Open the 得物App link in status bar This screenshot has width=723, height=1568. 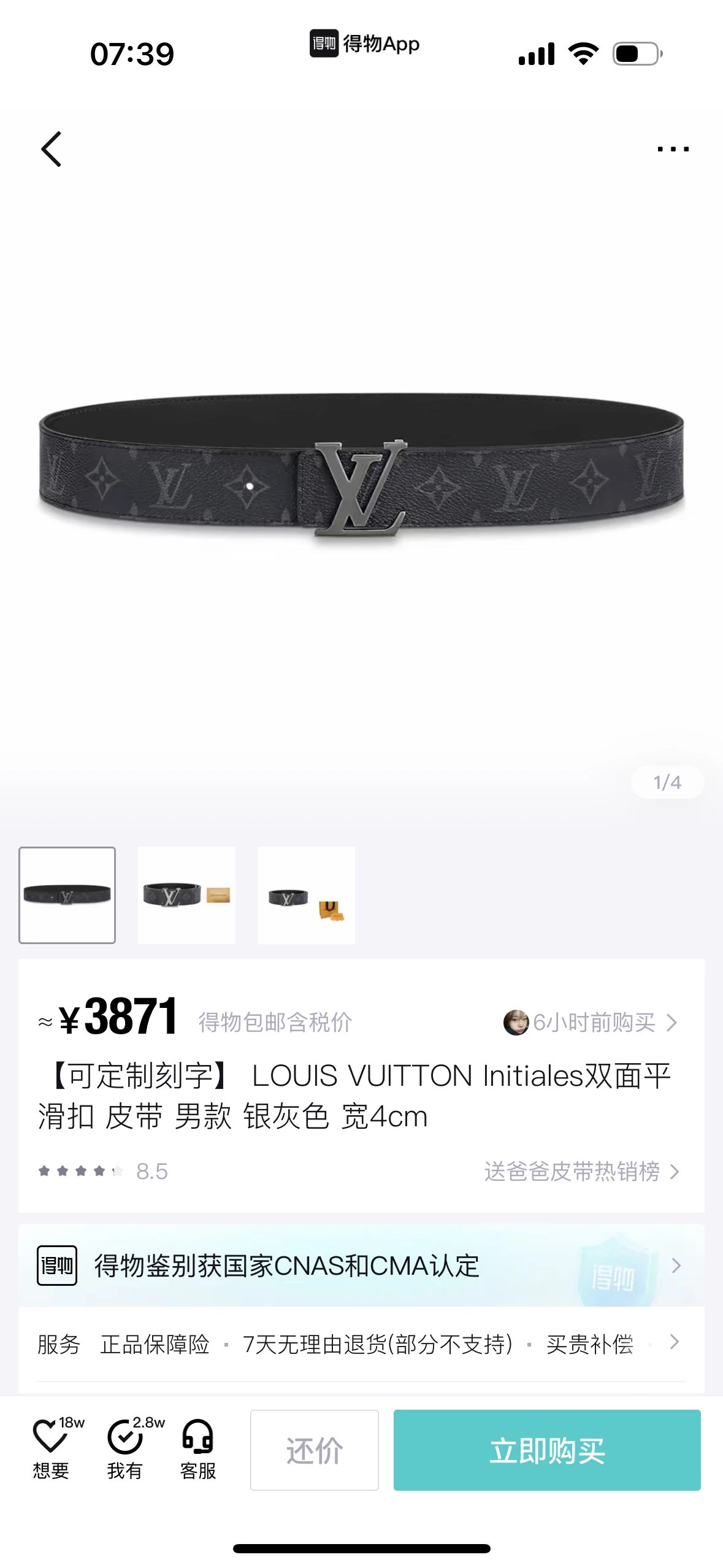pos(364,44)
